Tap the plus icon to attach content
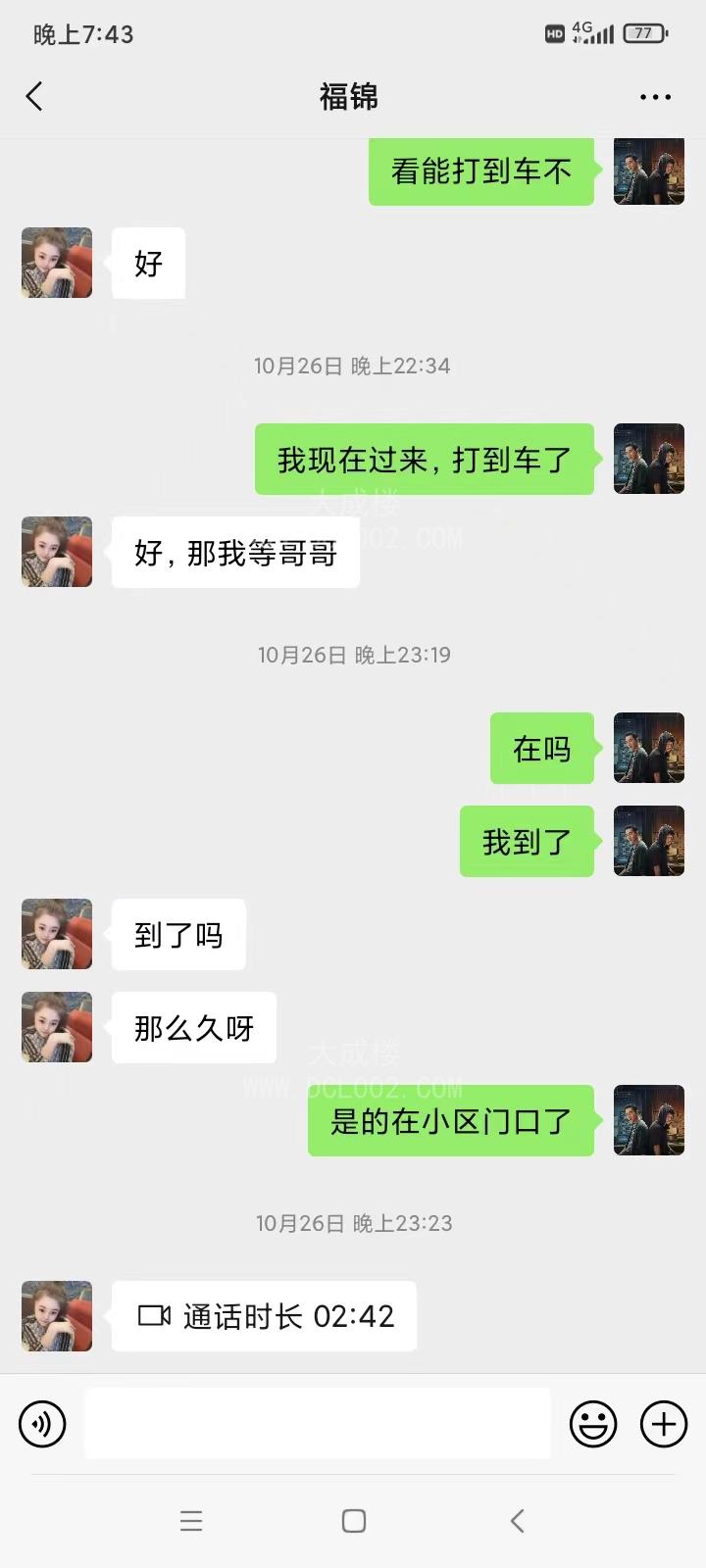This screenshot has width=706, height=1568. pos(664,1424)
